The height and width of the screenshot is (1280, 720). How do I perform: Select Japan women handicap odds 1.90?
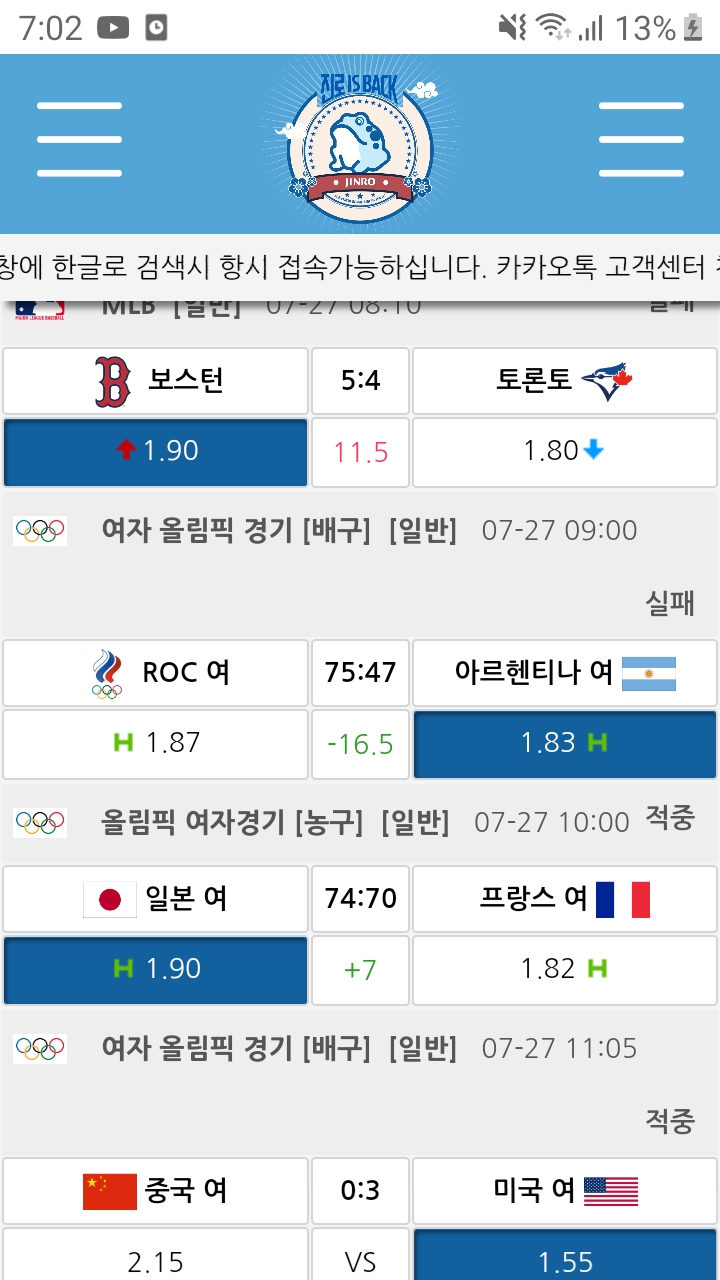coord(155,969)
